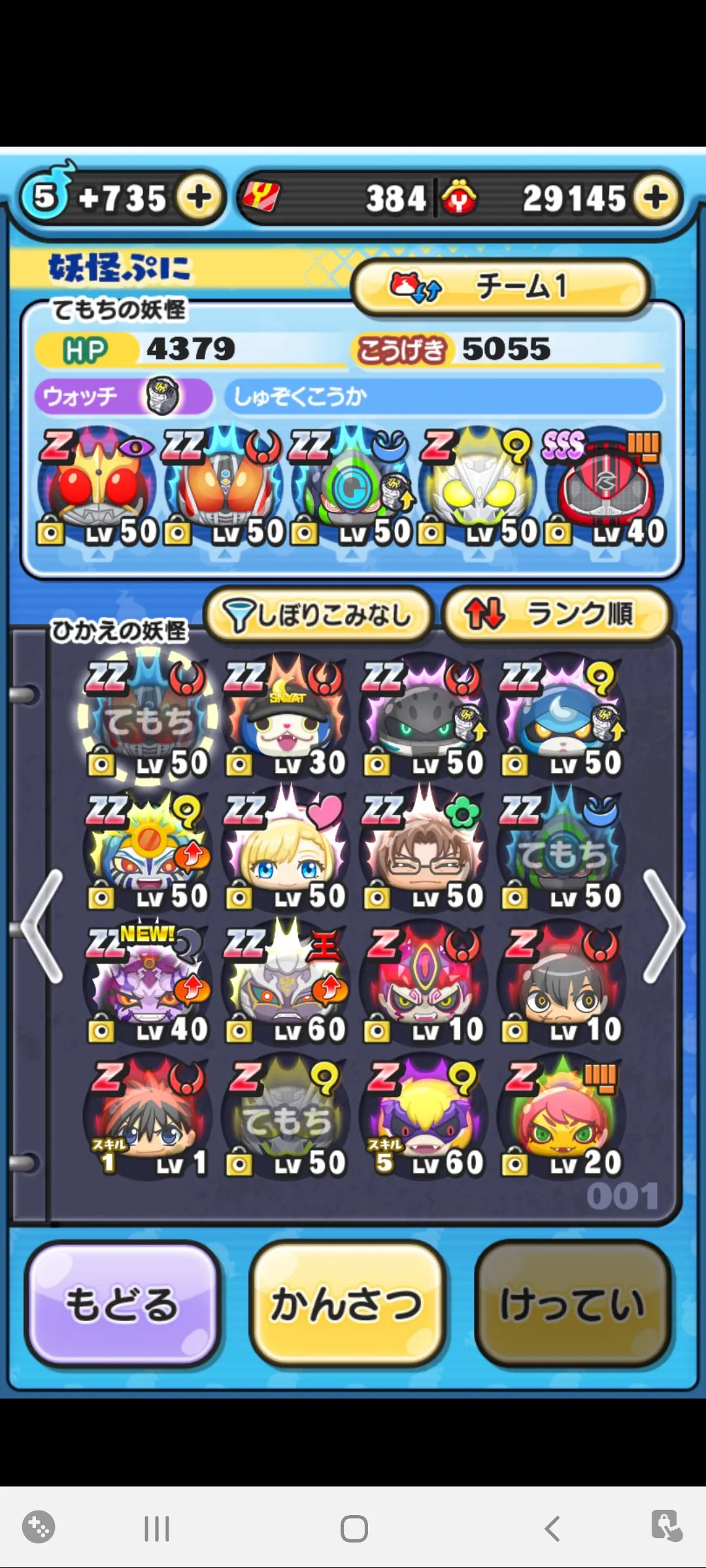Go to the next reserve page arrow
The height and width of the screenshot is (1568, 706).
coord(663,925)
